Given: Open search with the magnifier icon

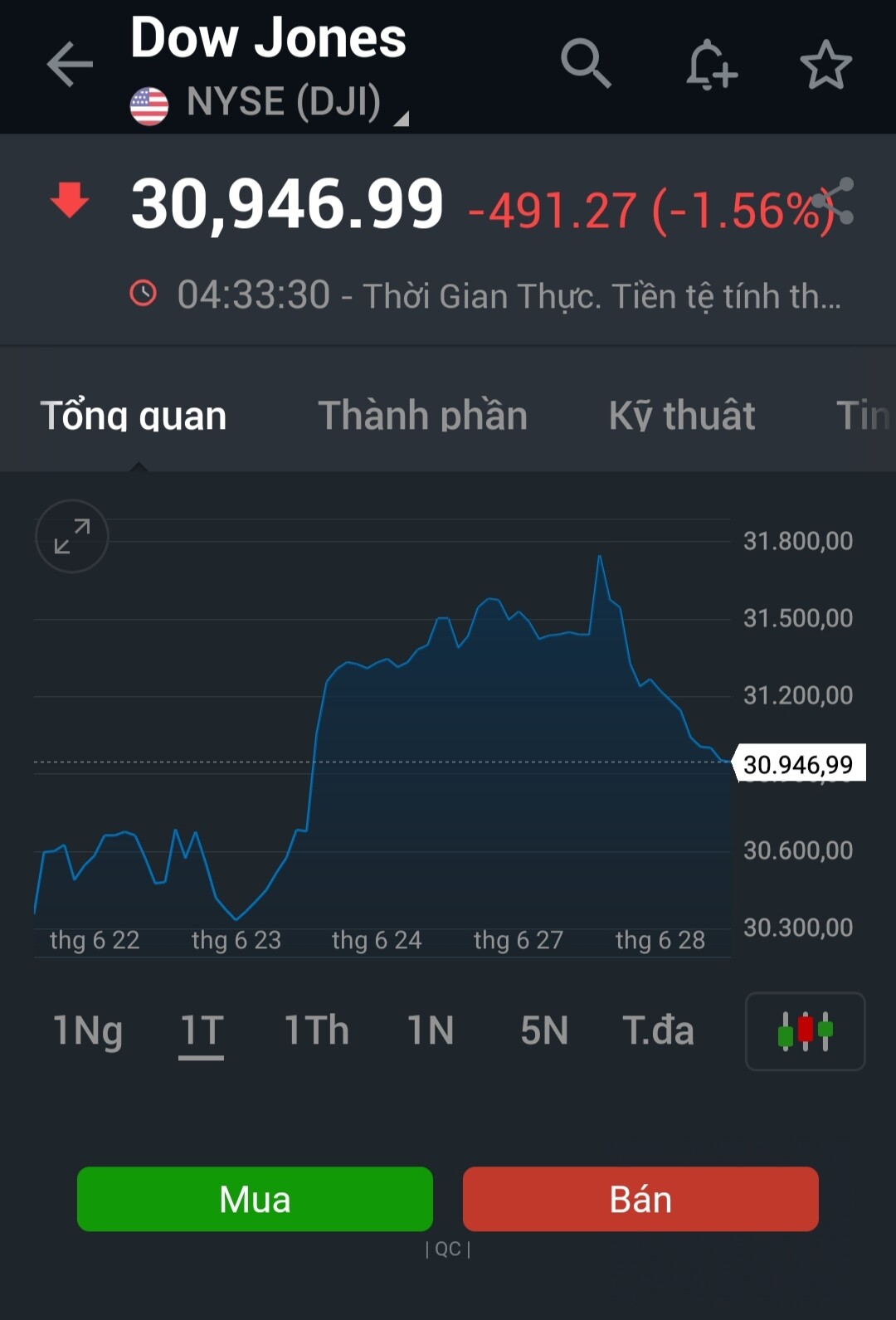Looking at the screenshot, I should 586,63.
